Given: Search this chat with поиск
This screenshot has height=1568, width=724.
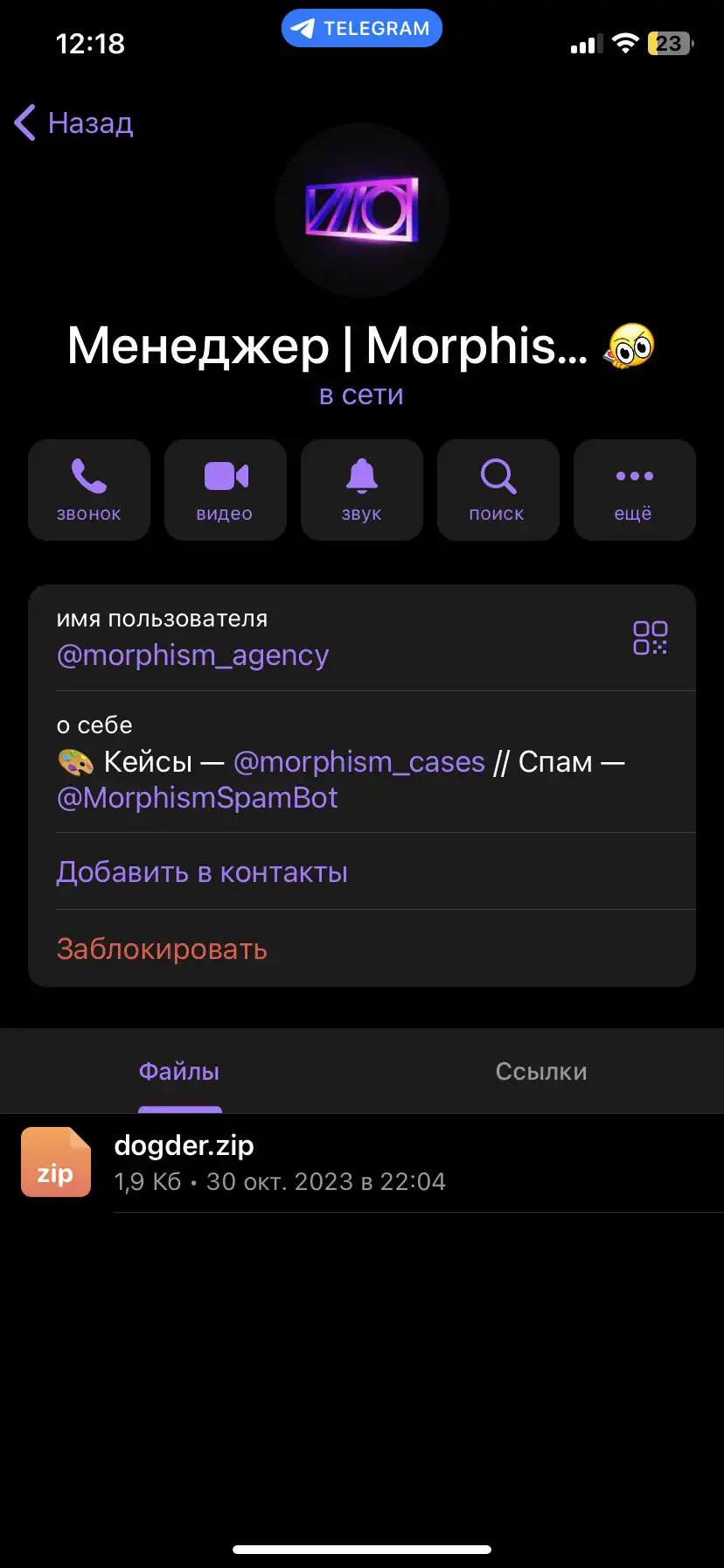Looking at the screenshot, I should pyautogui.click(x=498, y=490).
